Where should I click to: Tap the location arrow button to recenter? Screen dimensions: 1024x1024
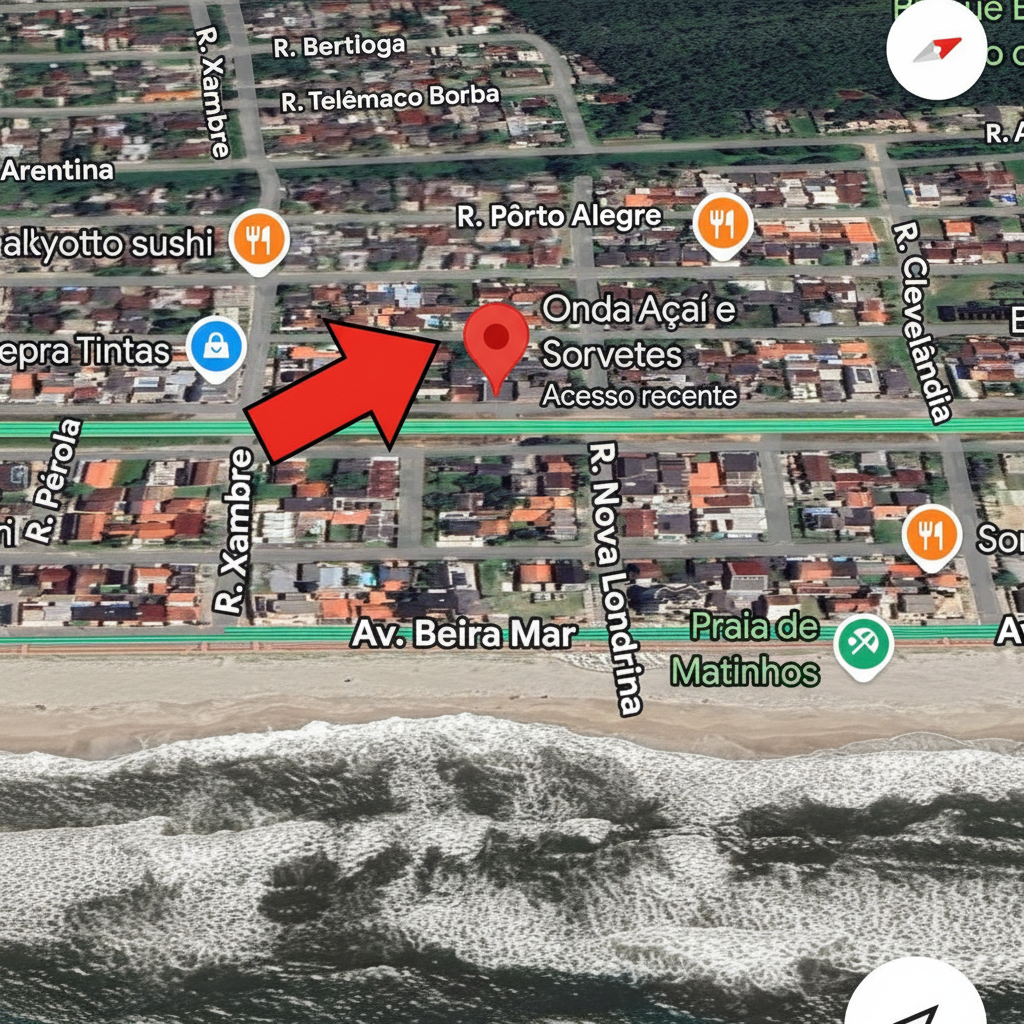click(x=918, y=1000)
